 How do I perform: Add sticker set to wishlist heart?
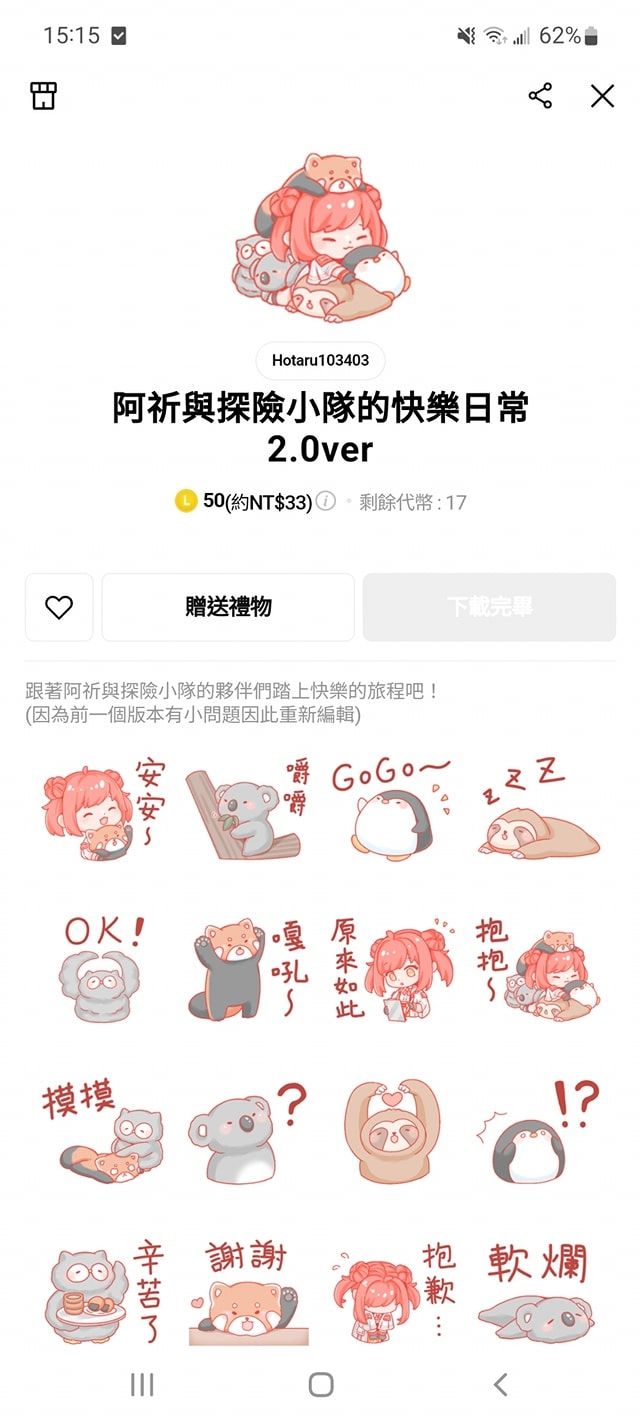coord(59,607)
